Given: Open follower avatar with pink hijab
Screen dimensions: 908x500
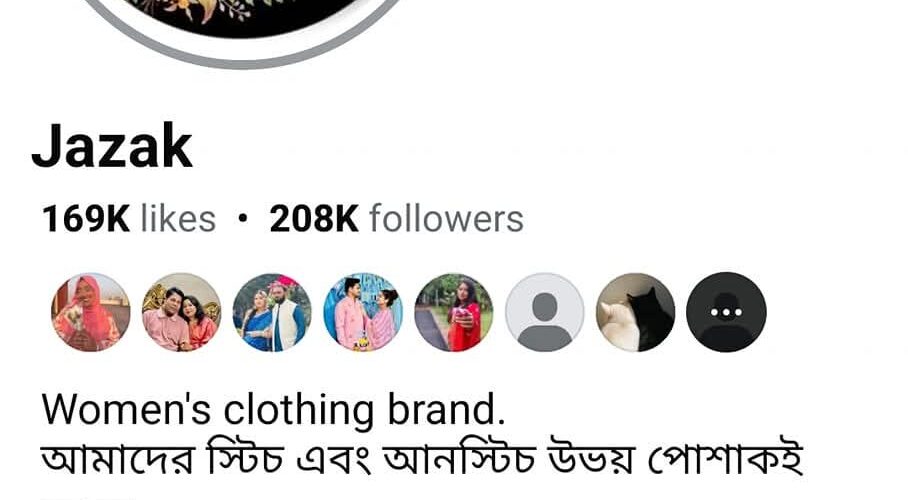Looking at the screenshot, I should point(91,312).
